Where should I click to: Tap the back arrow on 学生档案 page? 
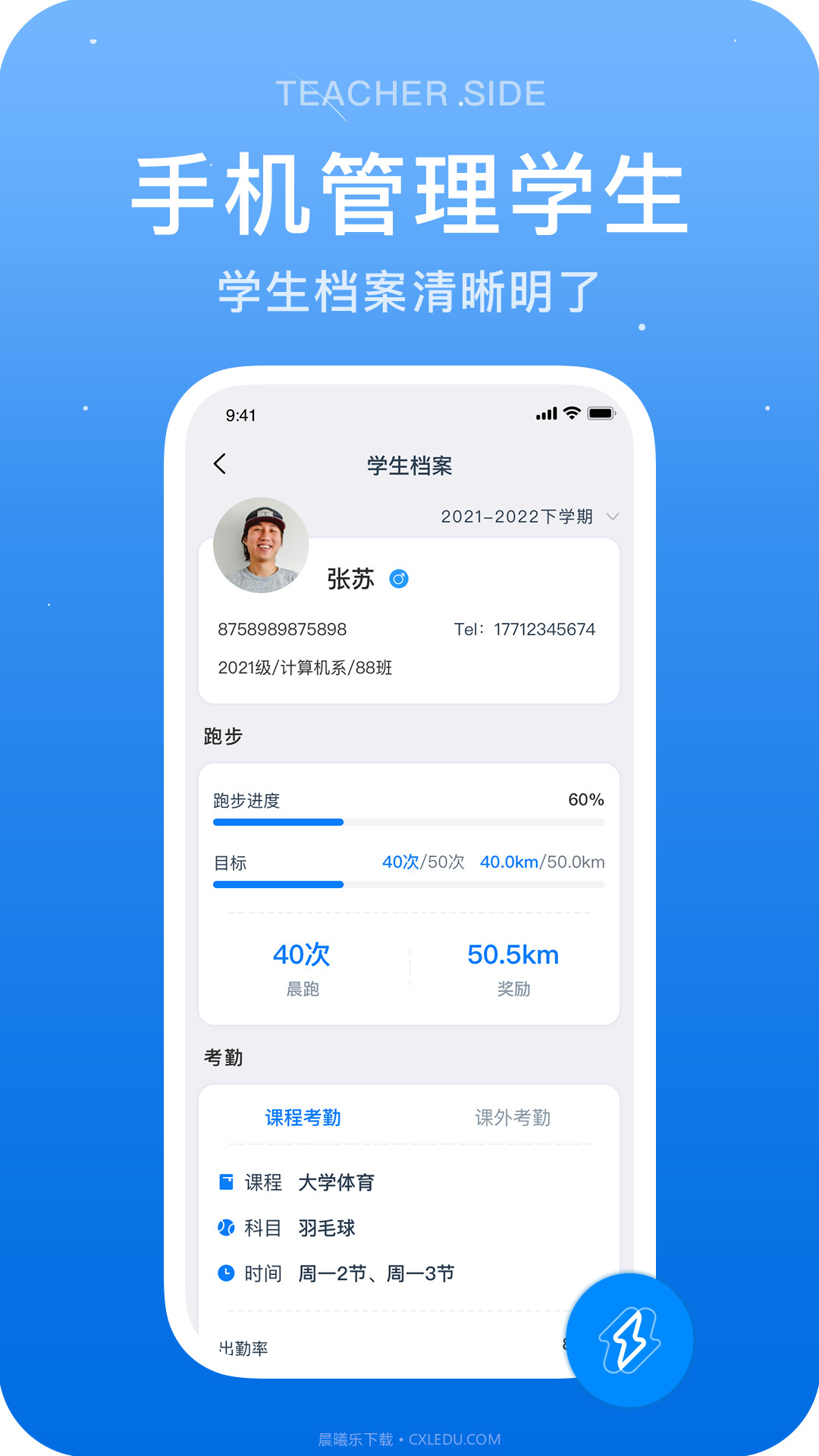pos(221,464)
